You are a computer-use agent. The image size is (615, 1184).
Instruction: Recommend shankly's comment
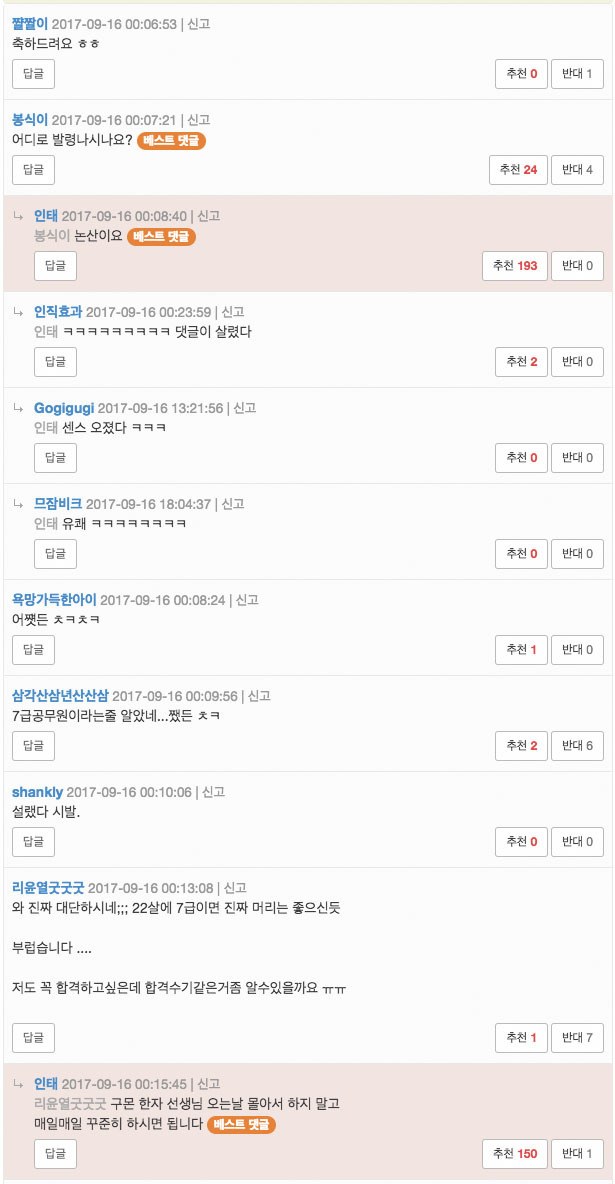521,842
